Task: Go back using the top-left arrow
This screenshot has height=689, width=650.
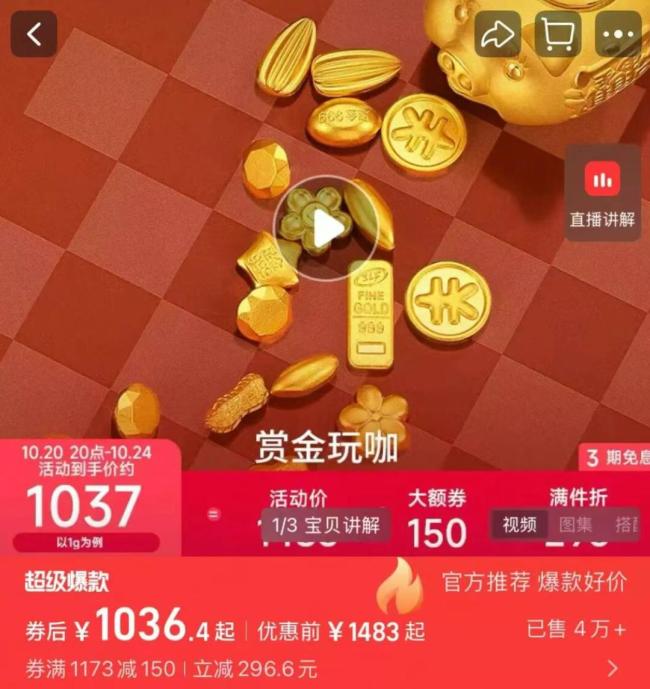Action: 34,35
